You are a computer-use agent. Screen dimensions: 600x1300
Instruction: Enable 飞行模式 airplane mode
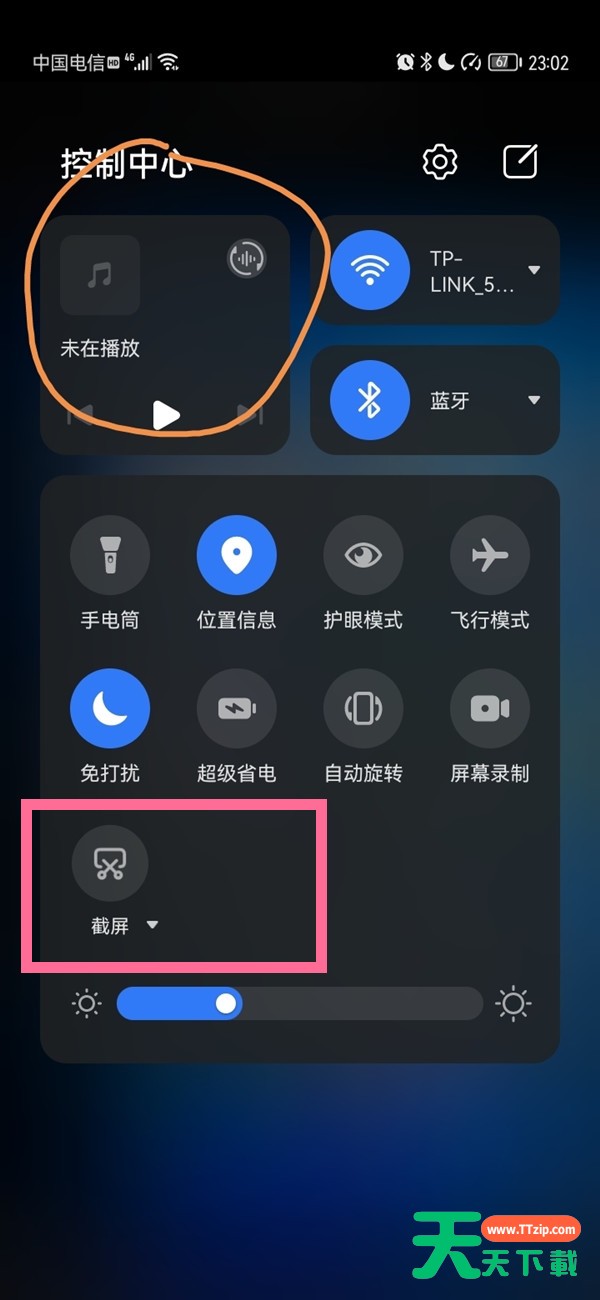490,555
